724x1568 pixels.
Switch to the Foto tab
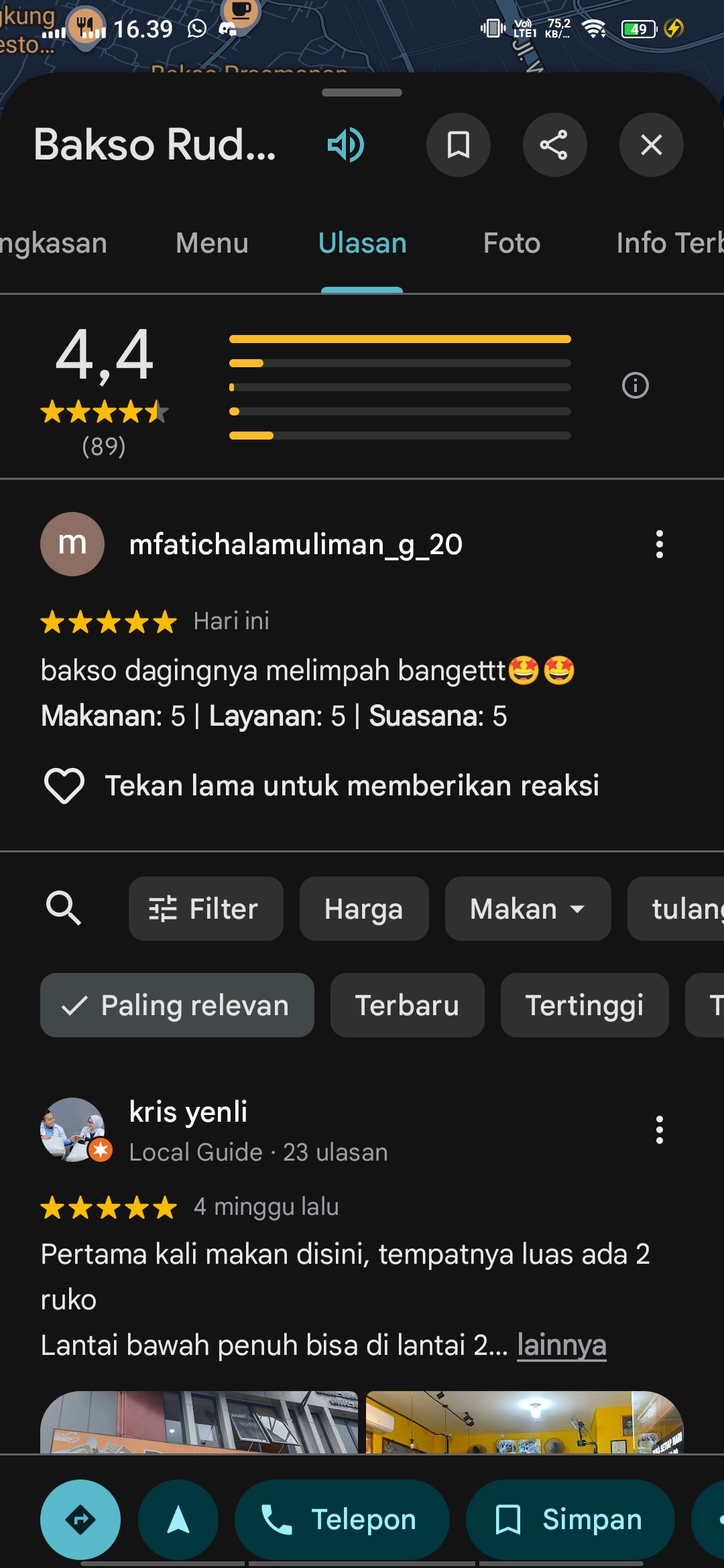[511, 243]
